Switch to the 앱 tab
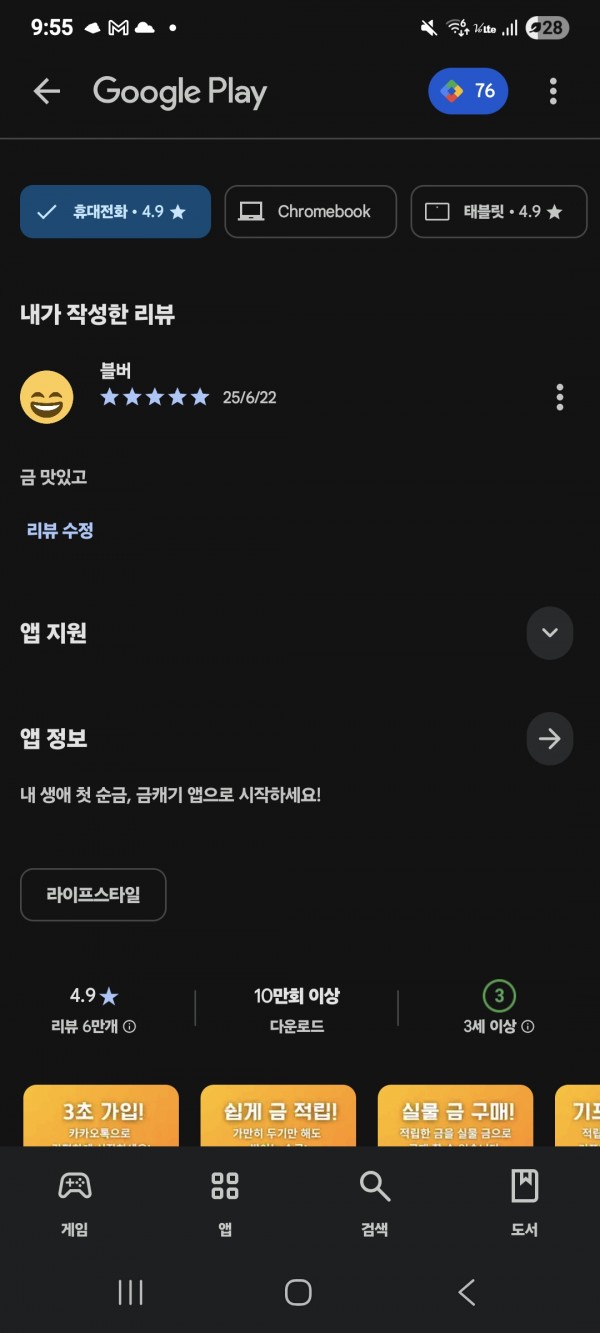Viewport: 600px width, 1333px height. point(225,1203)
